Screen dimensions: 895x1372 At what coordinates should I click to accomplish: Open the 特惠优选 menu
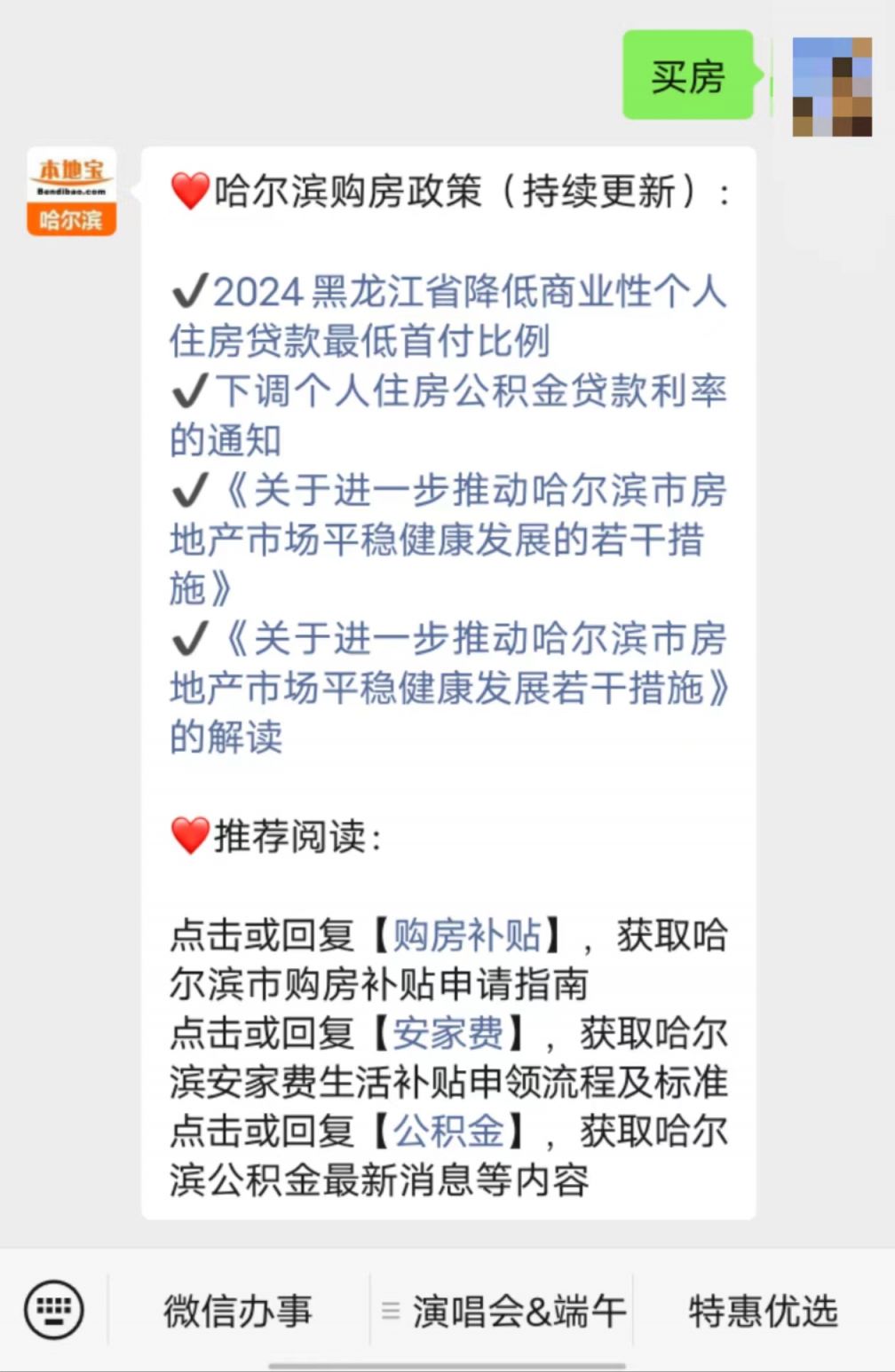pyautogui.click(x=763, y=1311)
